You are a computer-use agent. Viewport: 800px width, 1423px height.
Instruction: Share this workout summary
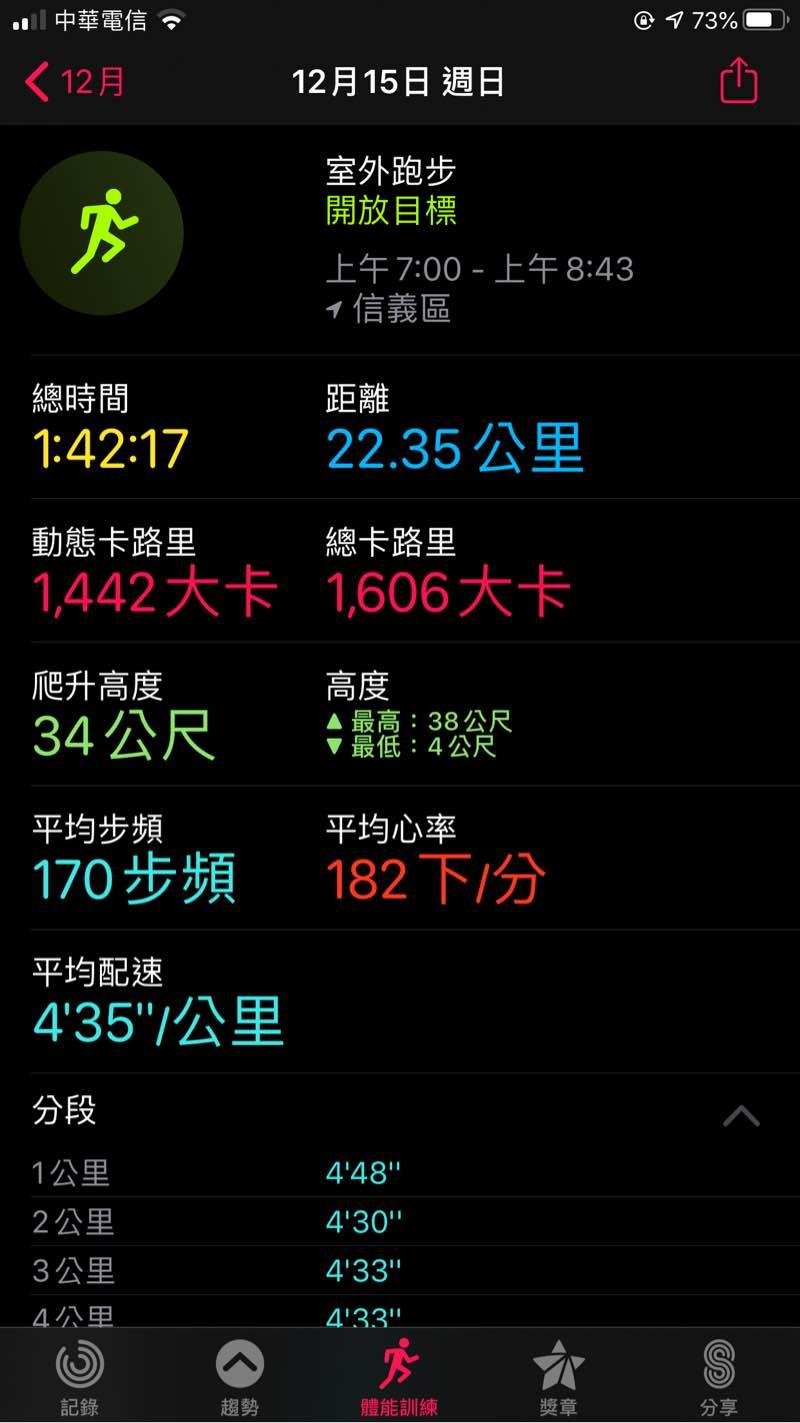(738, 82)
